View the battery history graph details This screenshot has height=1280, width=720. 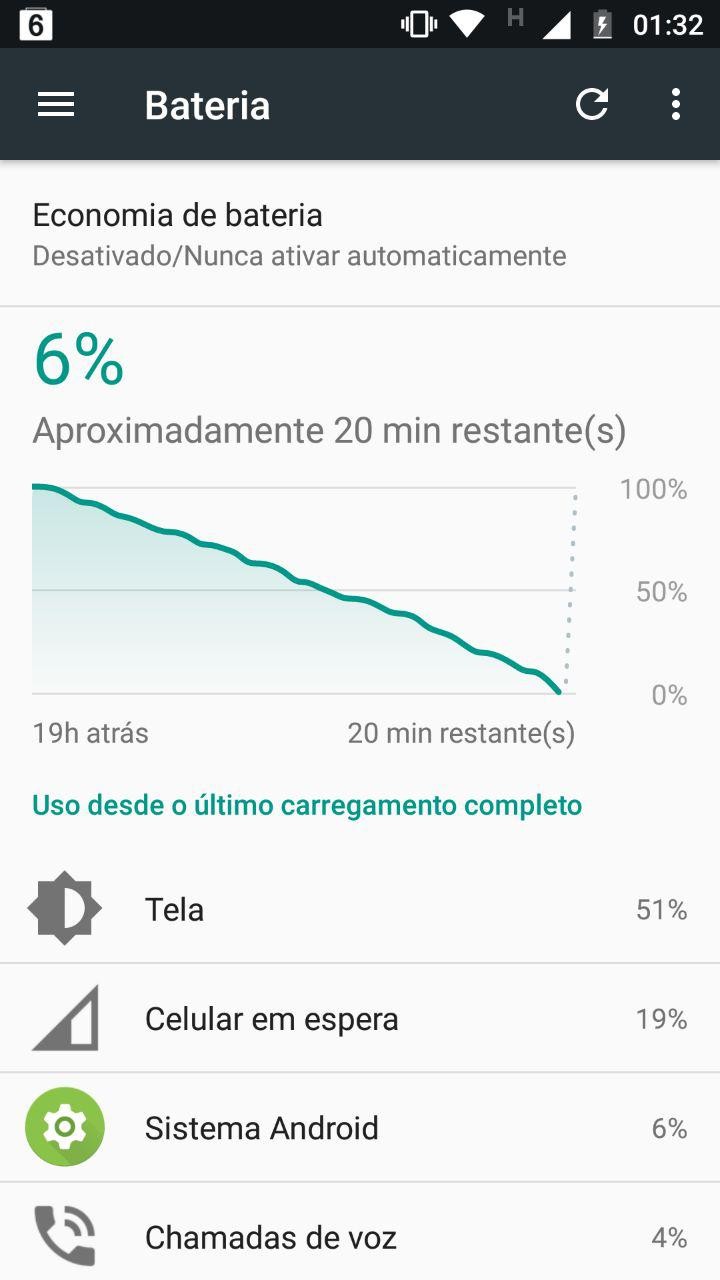click(x=300, y=590)
